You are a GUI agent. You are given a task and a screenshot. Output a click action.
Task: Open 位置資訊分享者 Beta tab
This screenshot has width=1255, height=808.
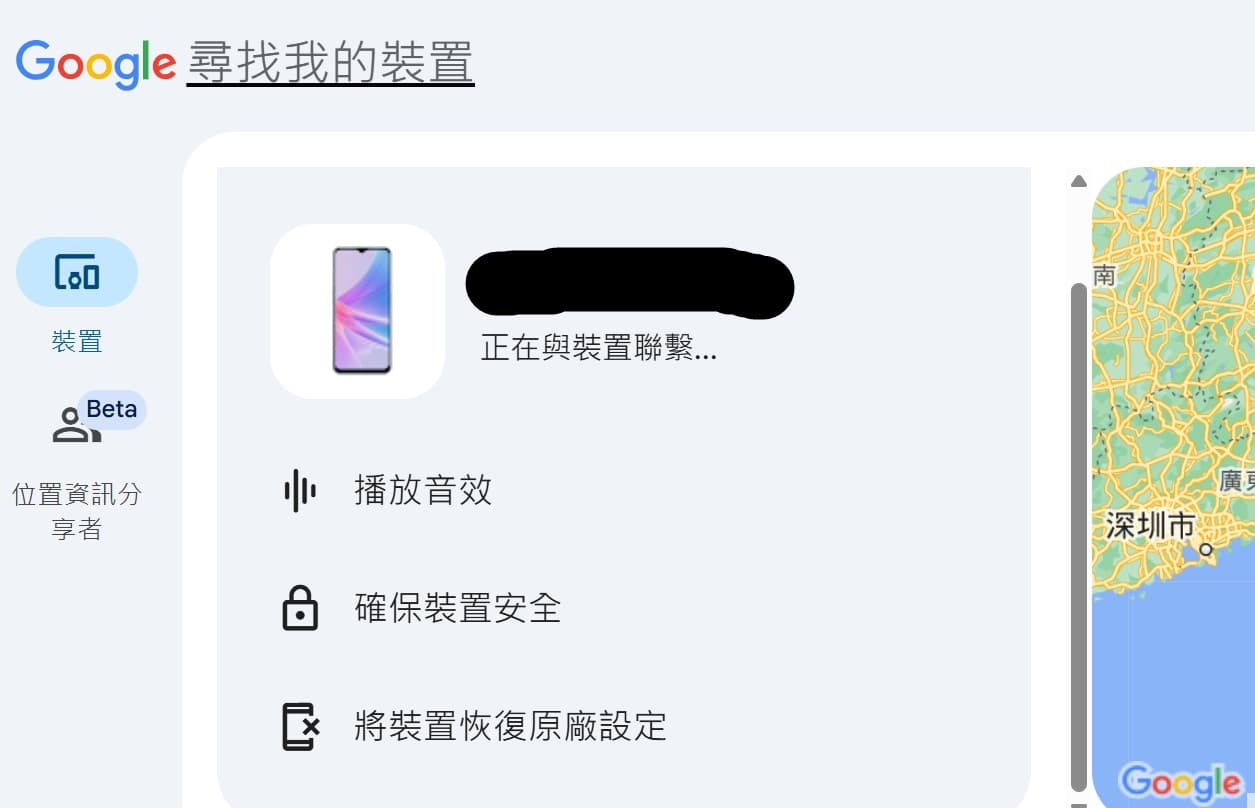pos(77,425)
